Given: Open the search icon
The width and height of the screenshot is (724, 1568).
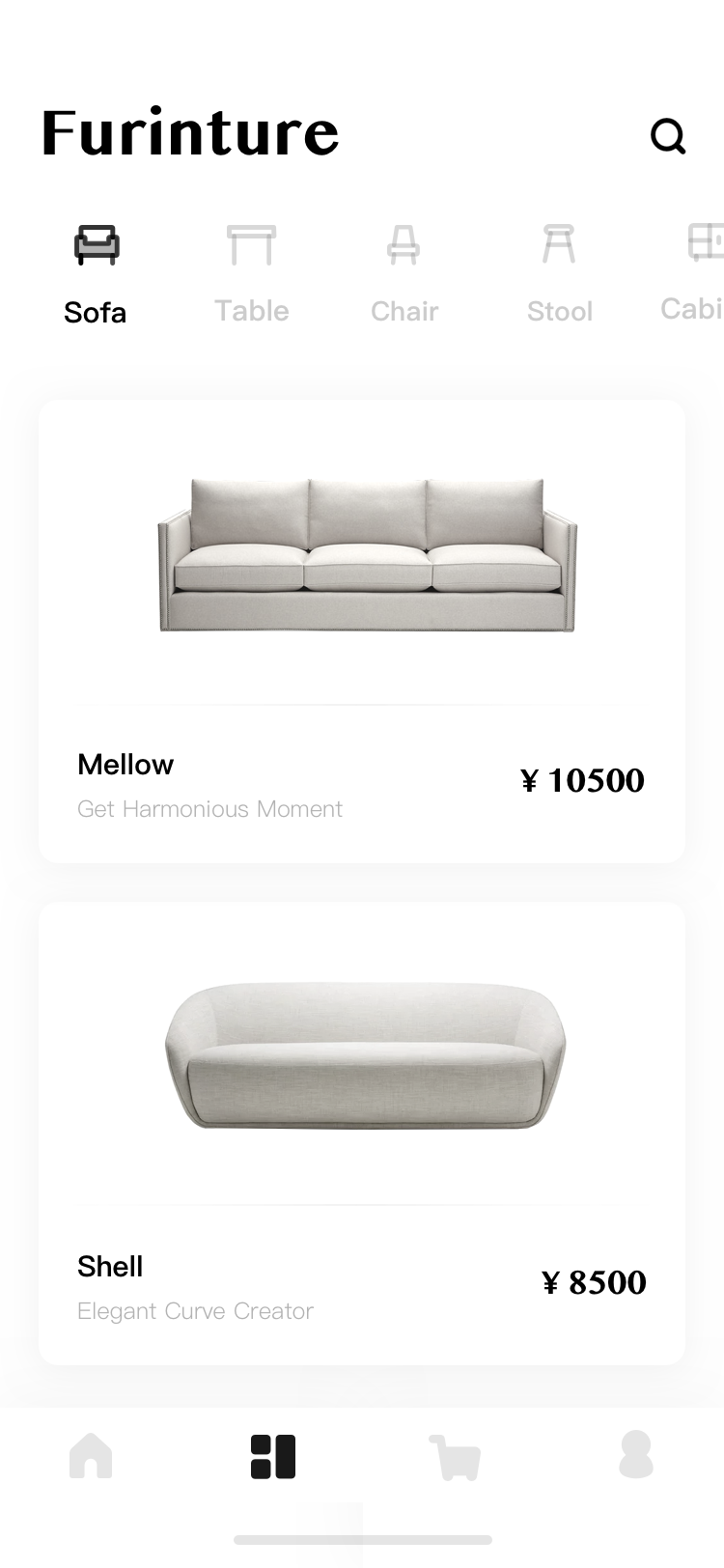Looking at the screenshot, I should 668,136.
